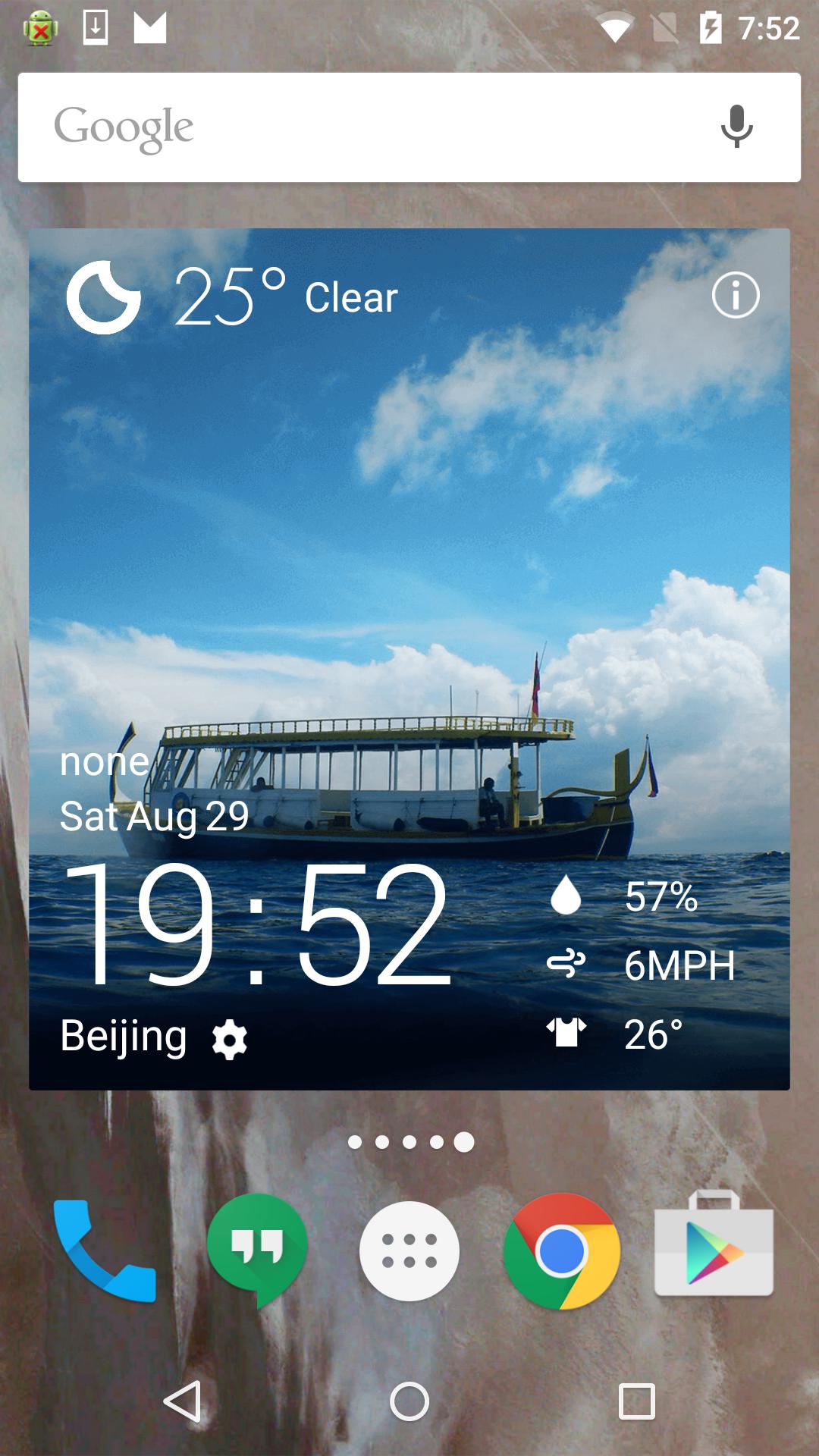Launch the Chrome browser
819x1456 pixels.
(562, 1251)
